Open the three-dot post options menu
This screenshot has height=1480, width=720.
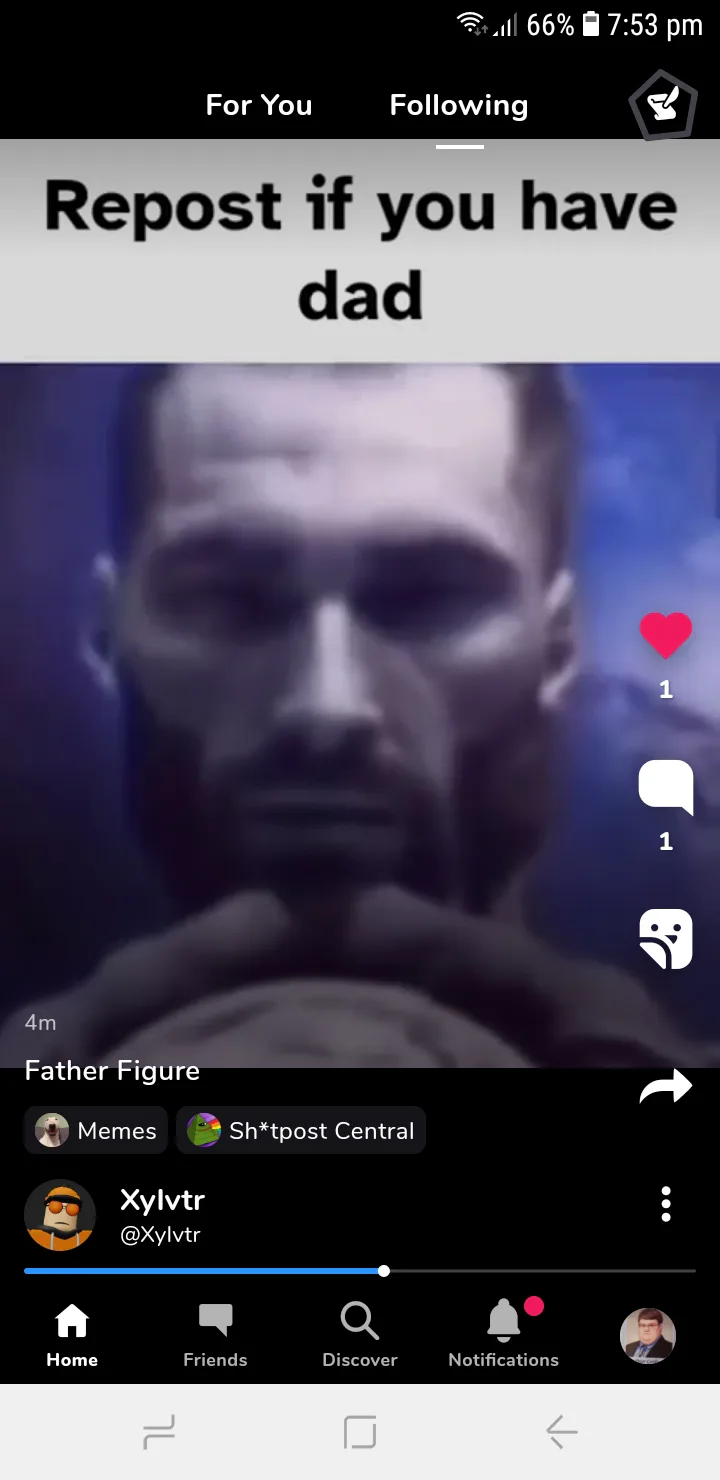pos(666,1204)
